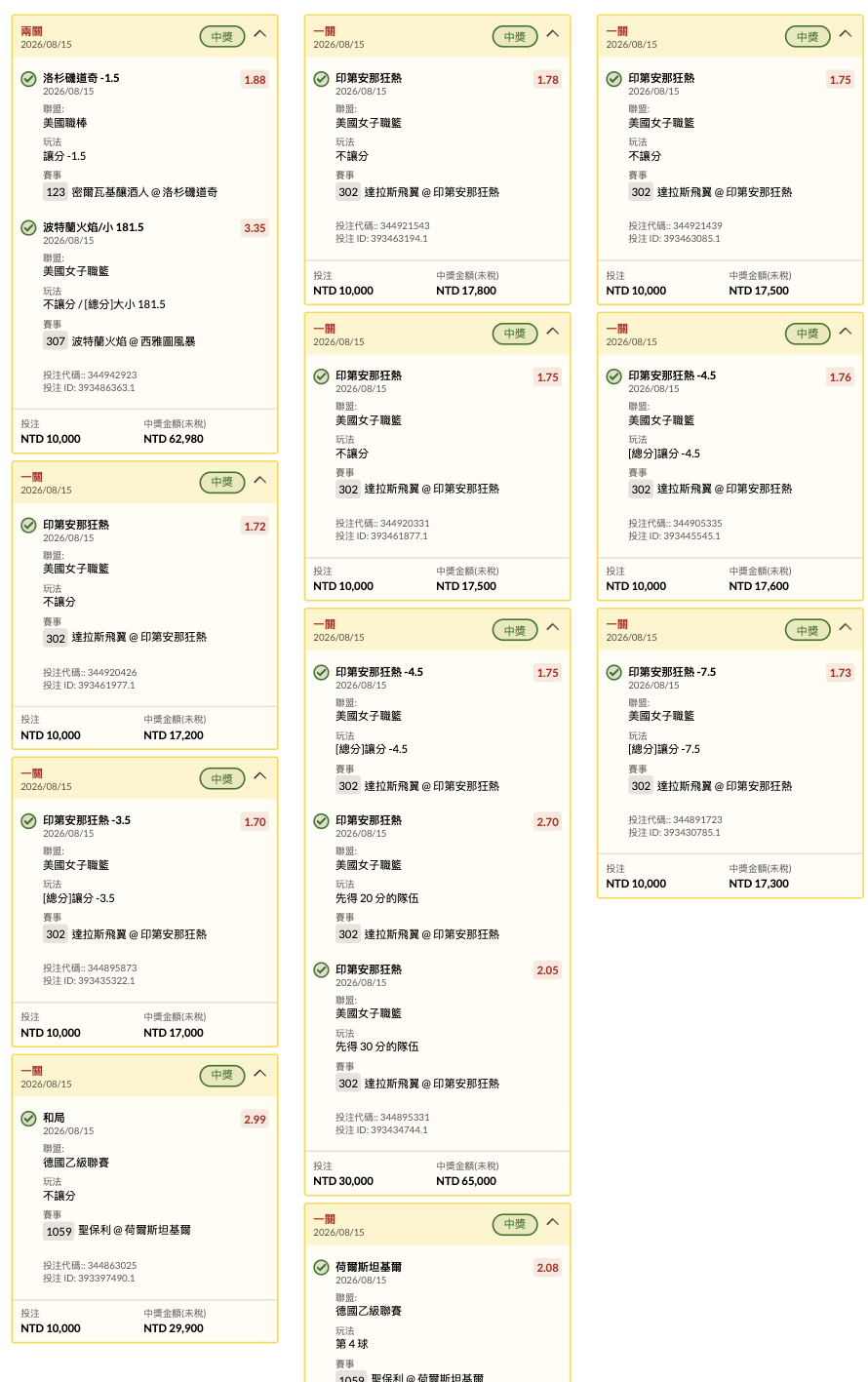This screenshot has height=1382, width=868.
Task: Collapse the ticket paying NTD 17,600
Action: coord(845,332)
